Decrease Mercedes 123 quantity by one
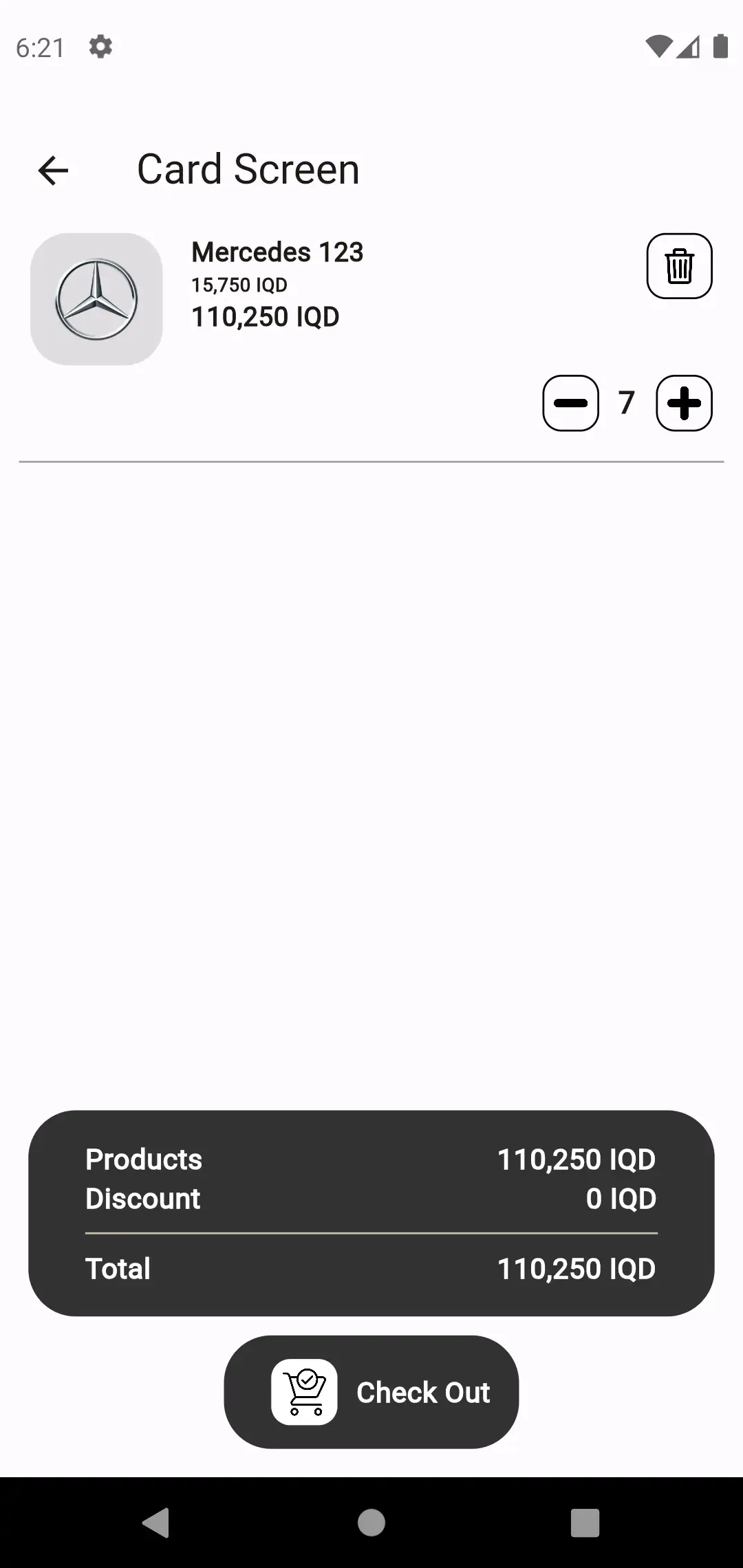The height and width of the screenshot is (1568, 743). tap(570, 403)
